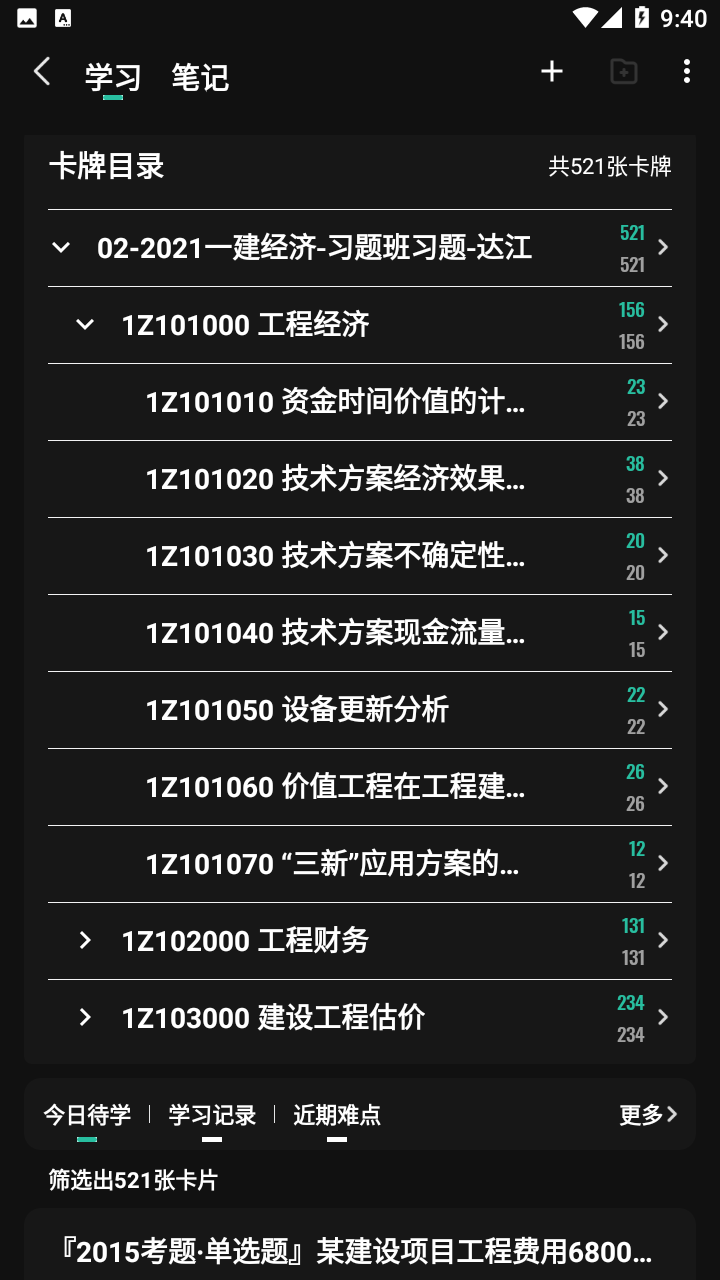Go back using the top-left arrow

tap(42, 72)
